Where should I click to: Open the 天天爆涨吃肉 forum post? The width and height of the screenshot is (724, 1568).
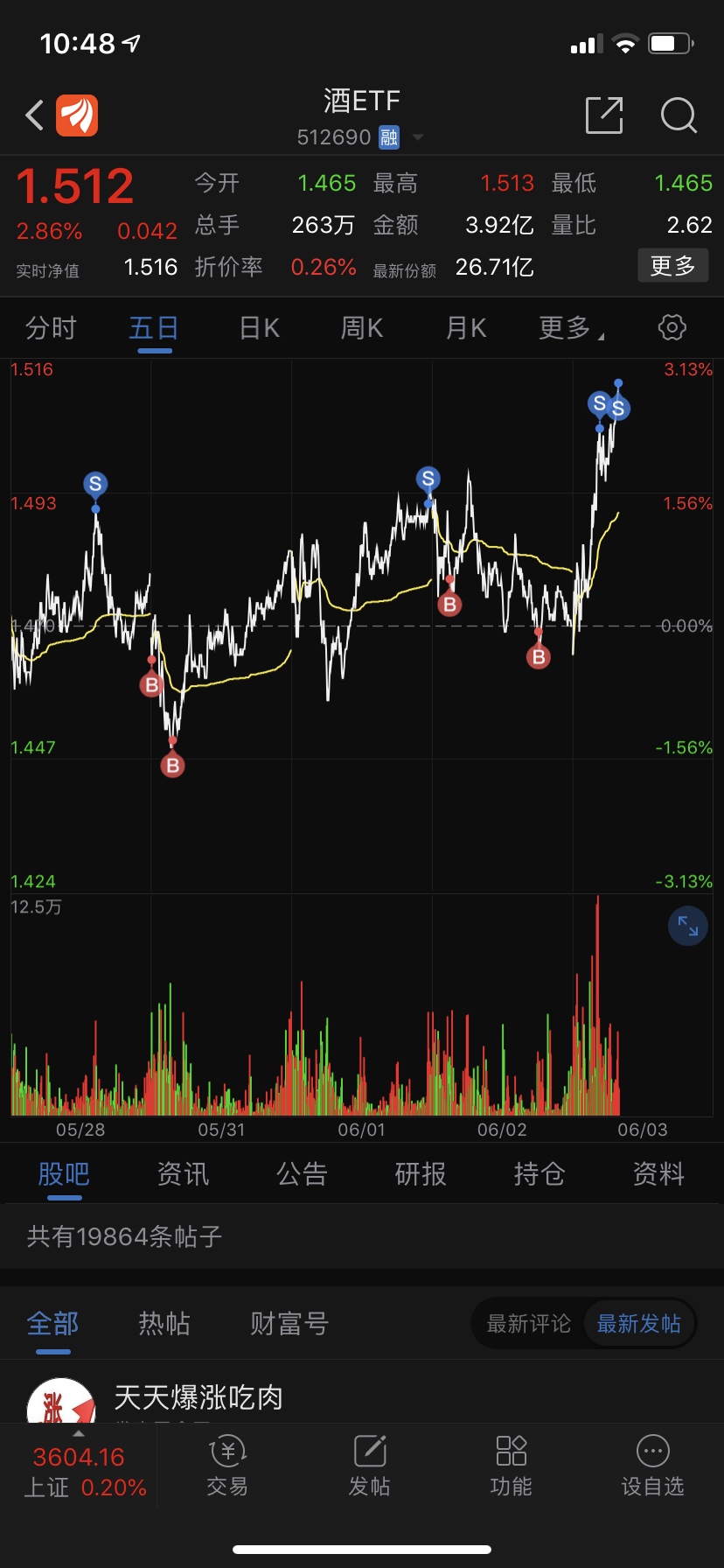point(198,1398)
